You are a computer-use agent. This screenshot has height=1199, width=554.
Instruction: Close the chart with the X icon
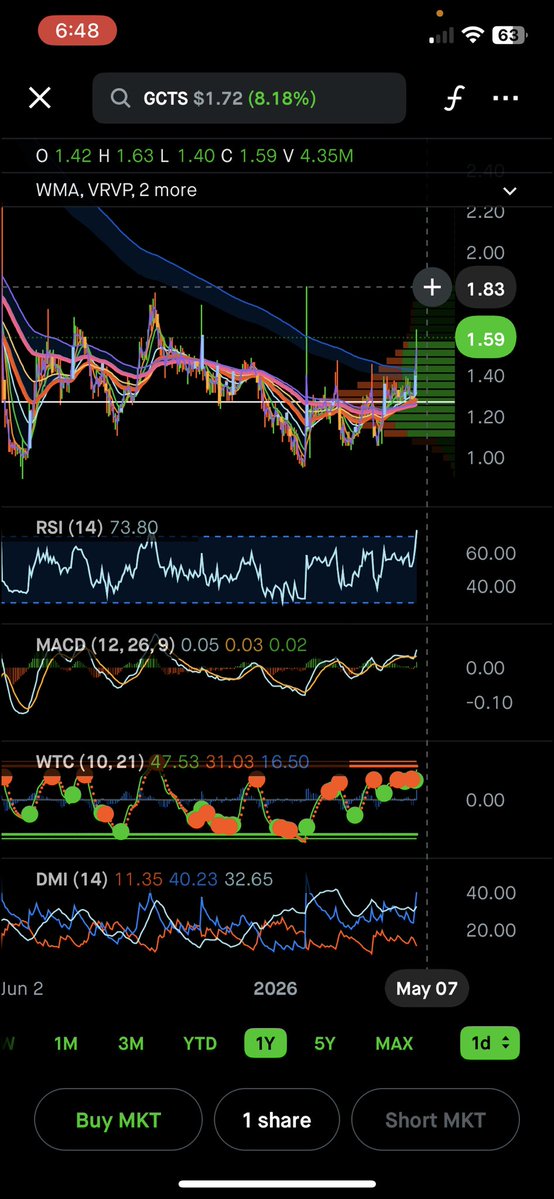pyautogui.click(x=40, y=98)
